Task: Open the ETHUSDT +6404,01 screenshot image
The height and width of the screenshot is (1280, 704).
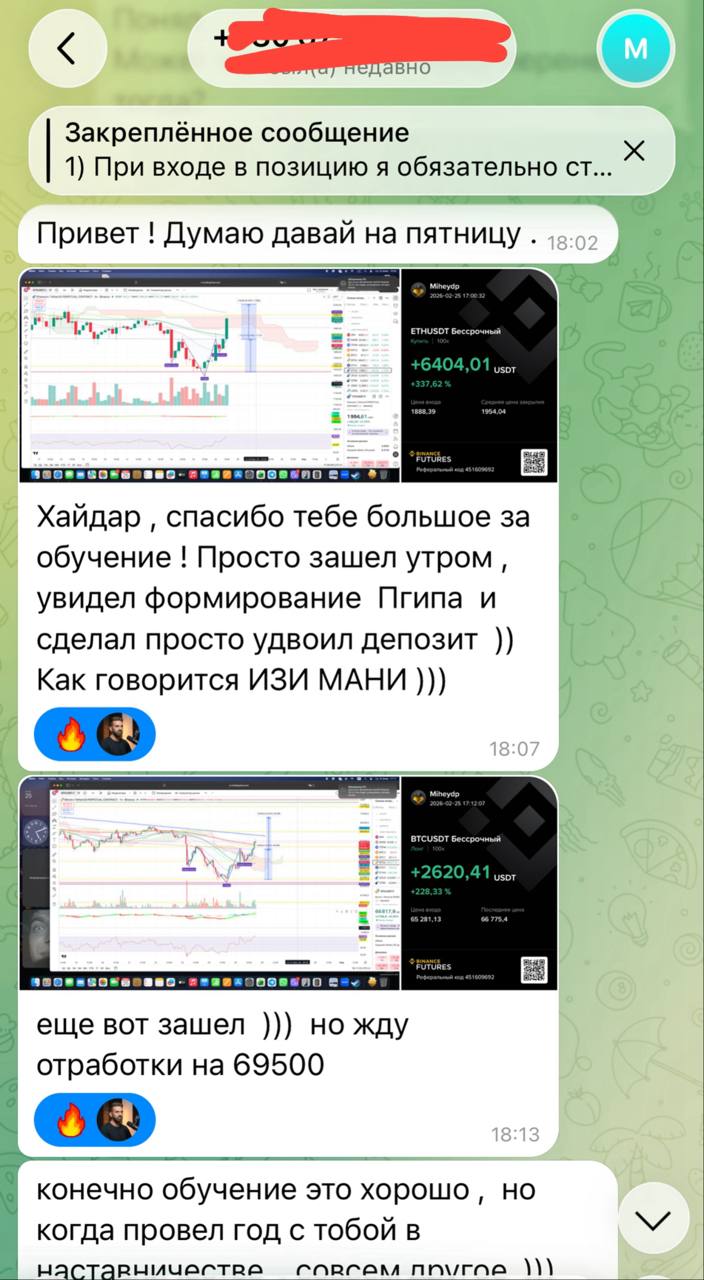Action: pyautogui.click(x=288, y=375)
